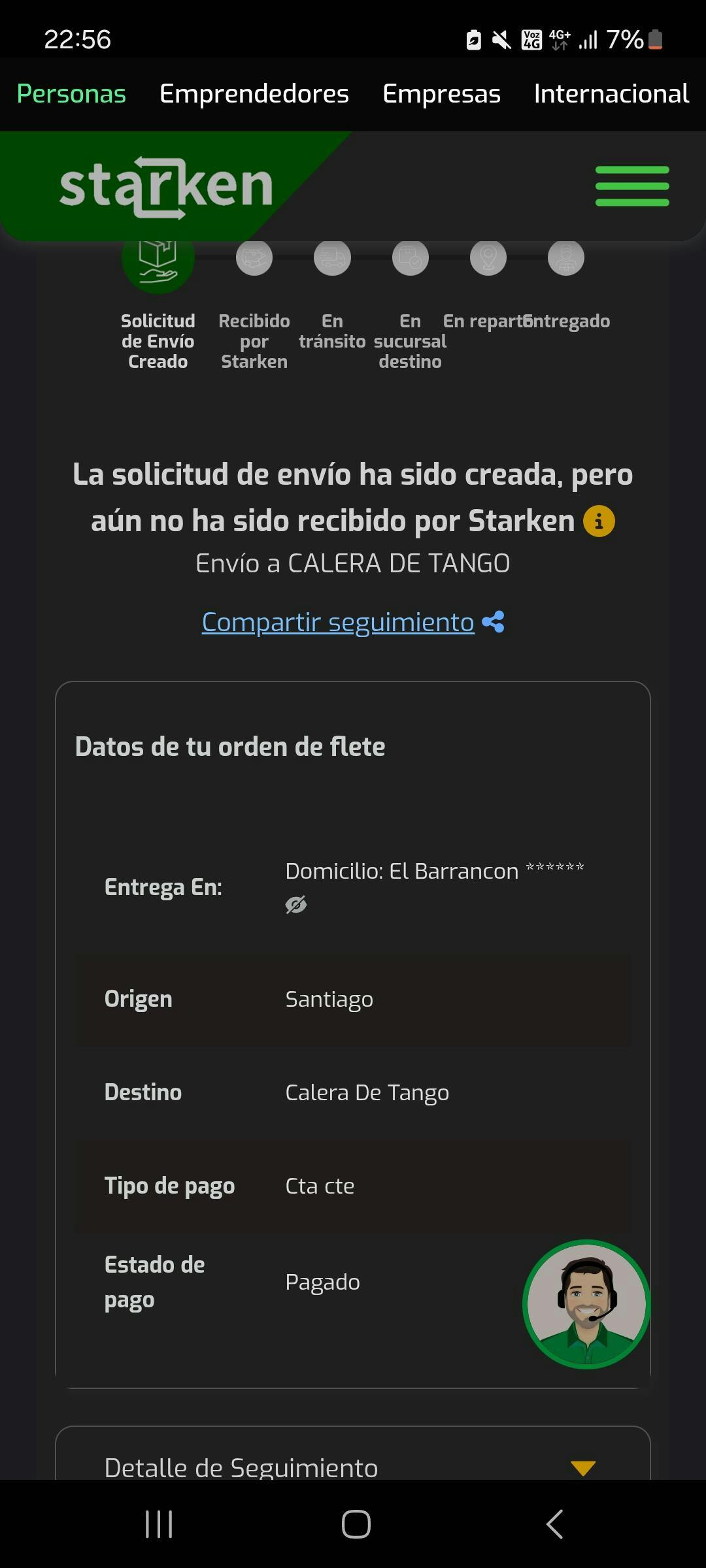The image size is (706, 1568).
Task: Open the Internacional section
Action: 611,93
